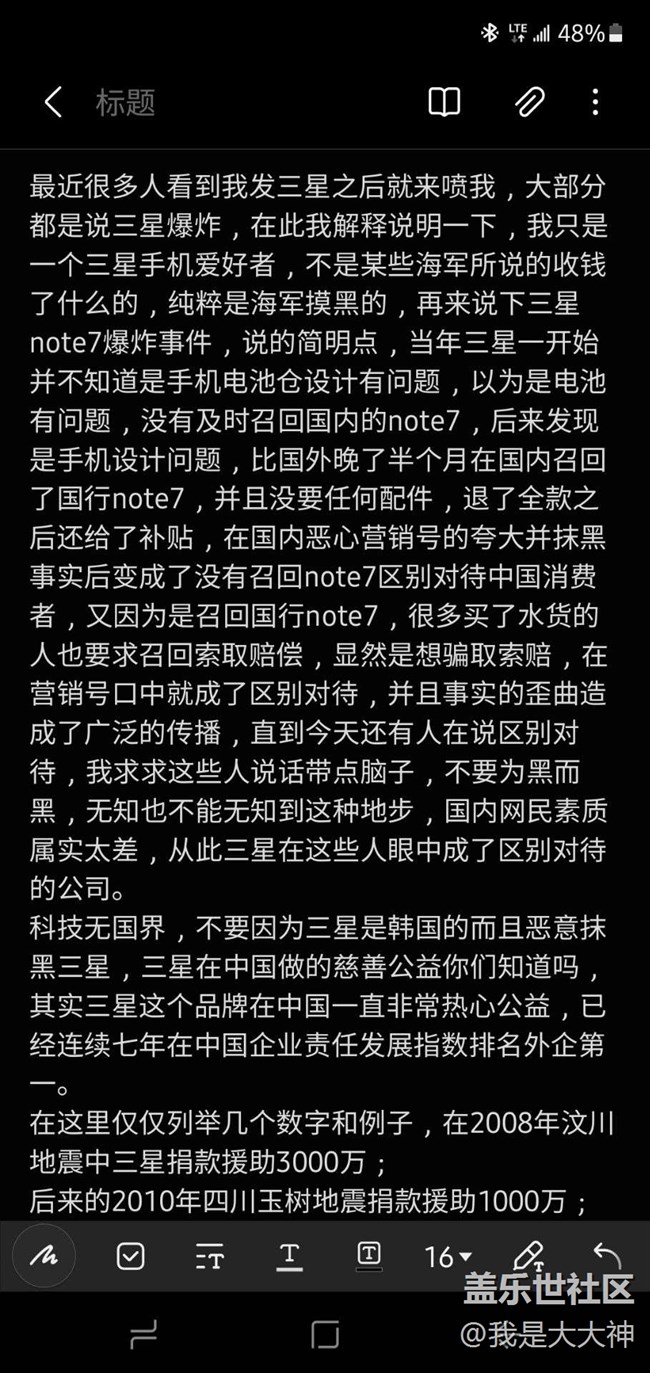The image size is (650, 1373).
Task: Open the font size 16 dropdown
Action: [x=447, y=1256]
